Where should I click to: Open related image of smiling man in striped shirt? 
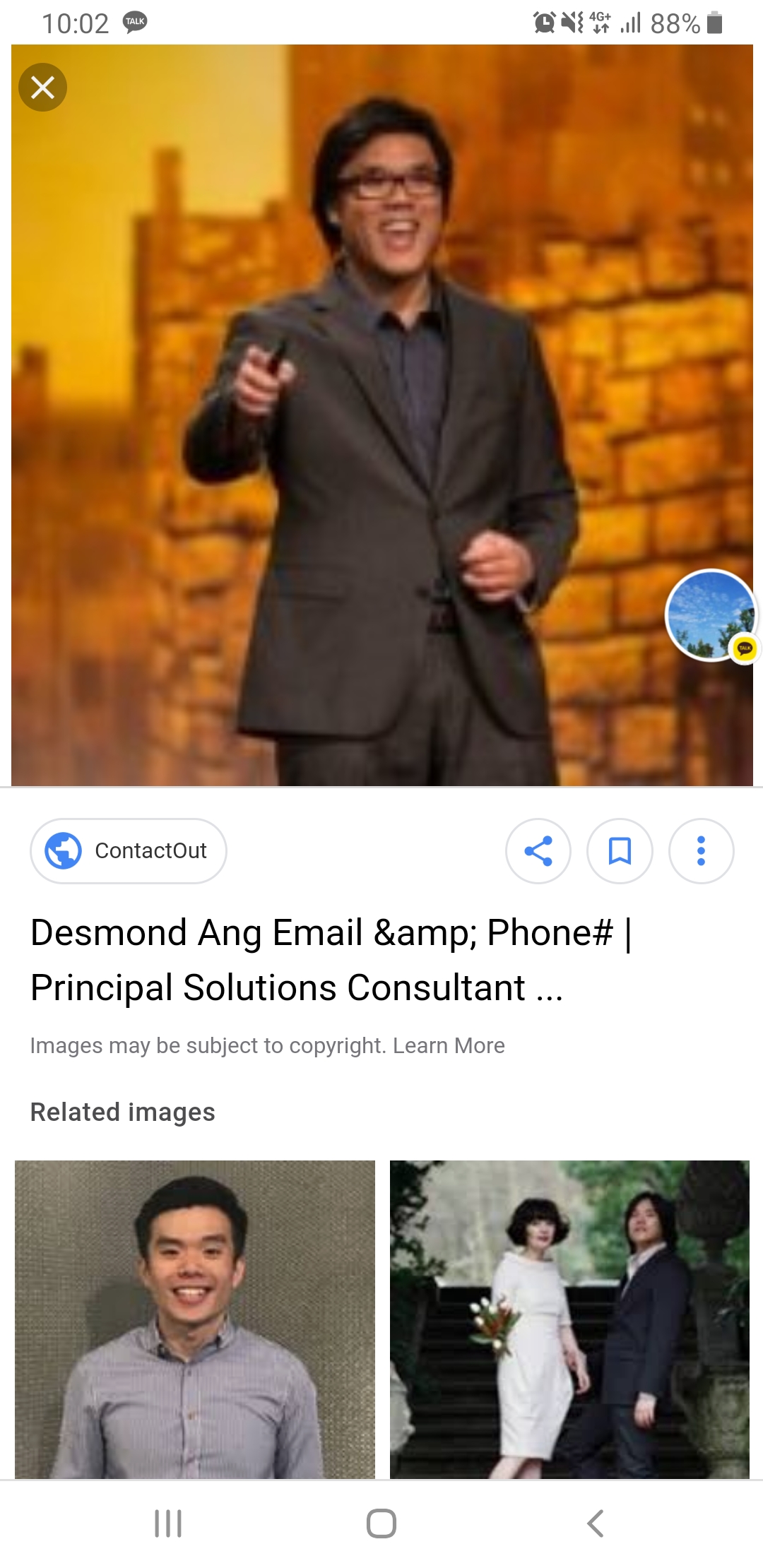[x=195, y=1319]
